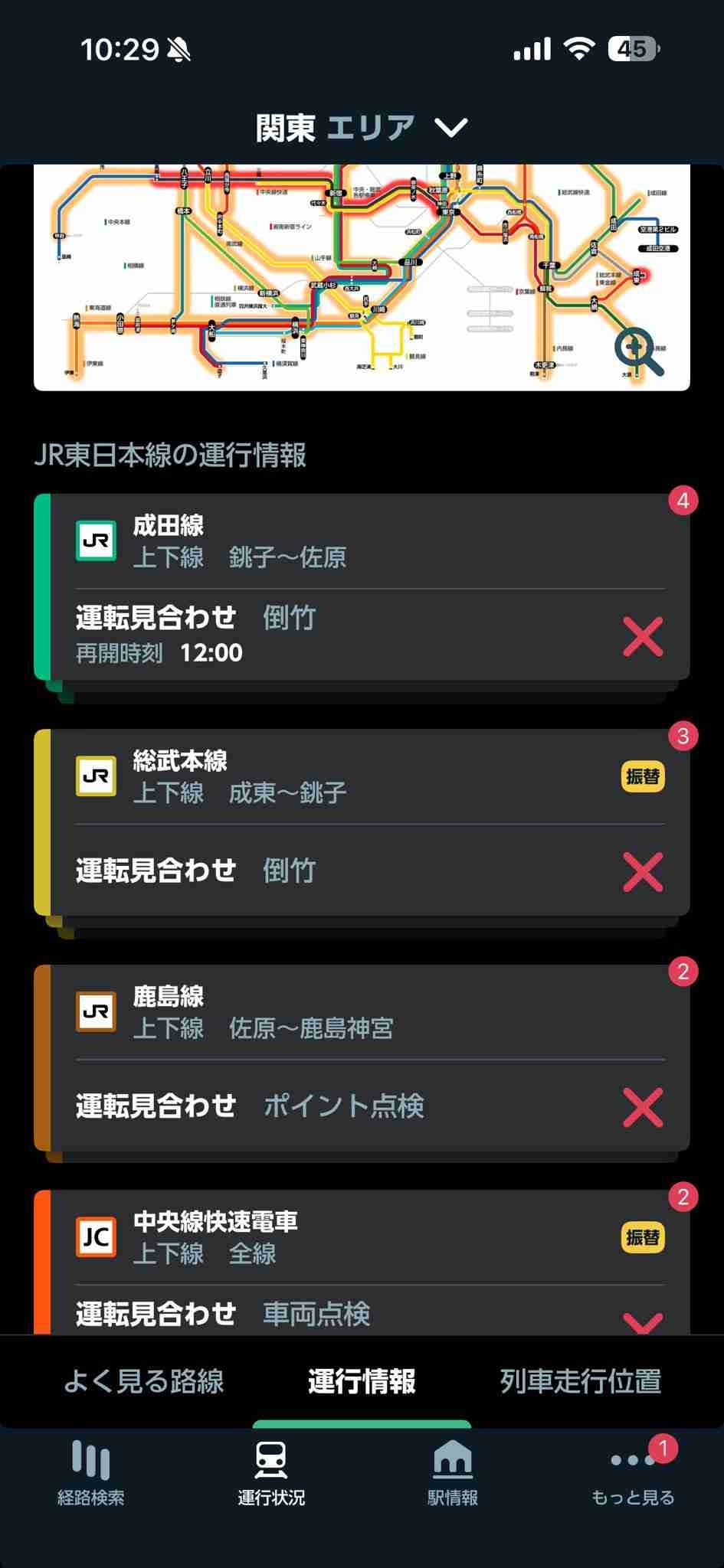The height and width of the screenshot is (1568, 724).
Task: Open the 中央線快速電車 status card
Action: tap(362, 1263)
